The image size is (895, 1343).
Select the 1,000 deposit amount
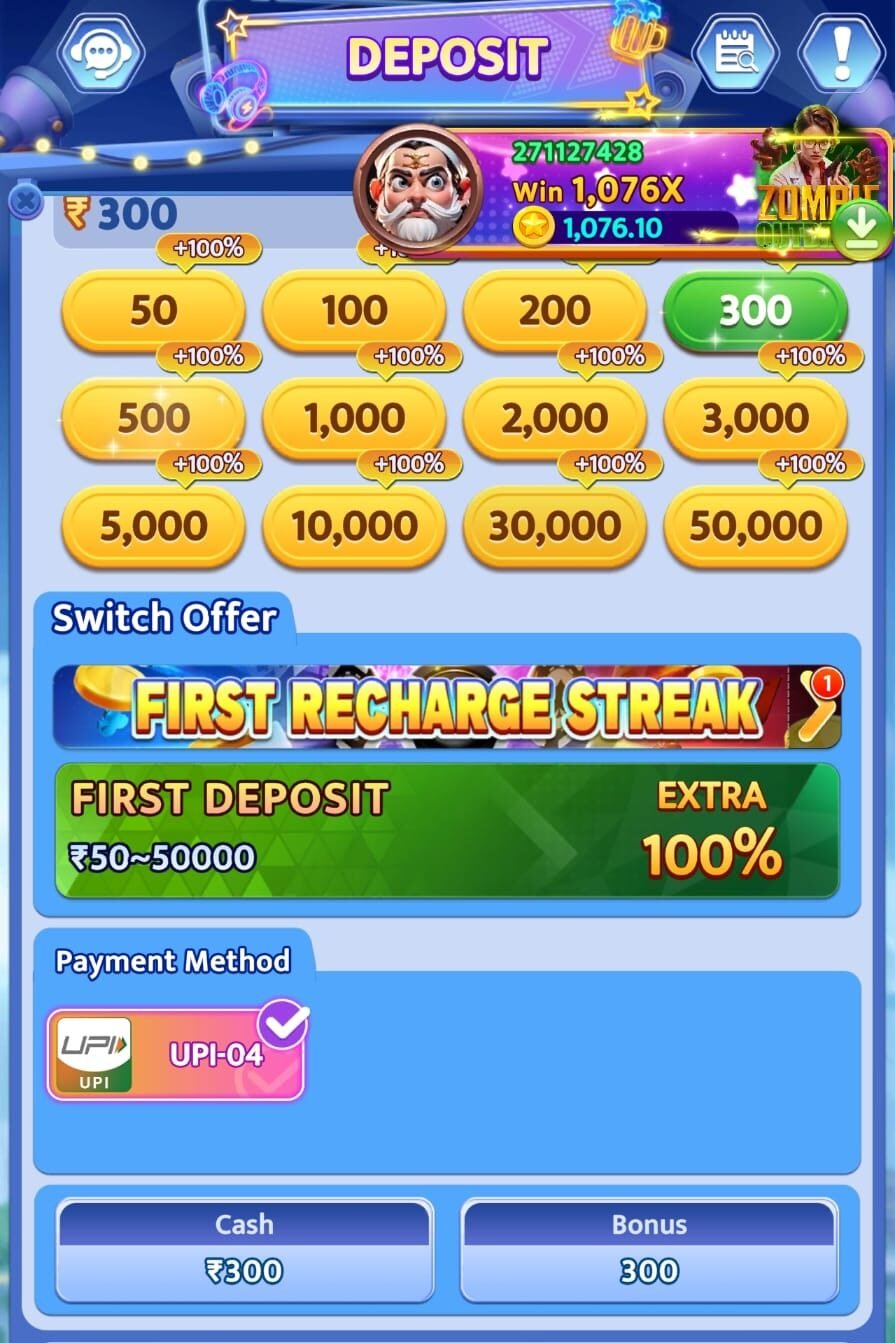click(x=354, y=419)
